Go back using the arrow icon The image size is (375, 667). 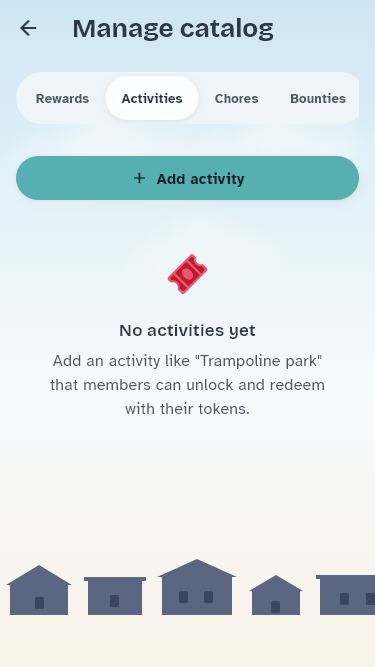point(28,29)
